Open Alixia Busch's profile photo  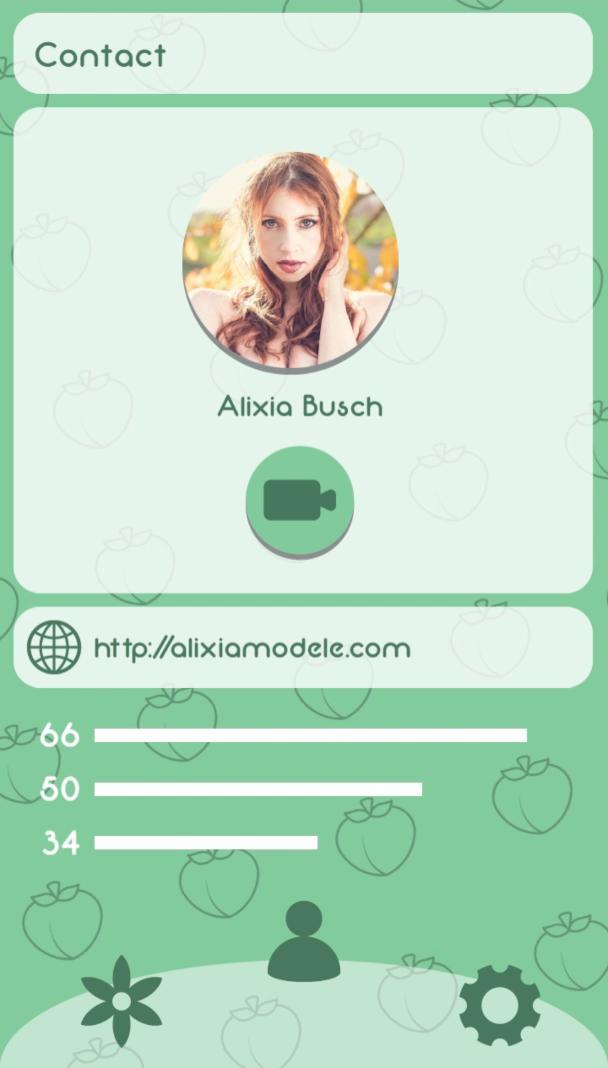click(x=290, y=259)
